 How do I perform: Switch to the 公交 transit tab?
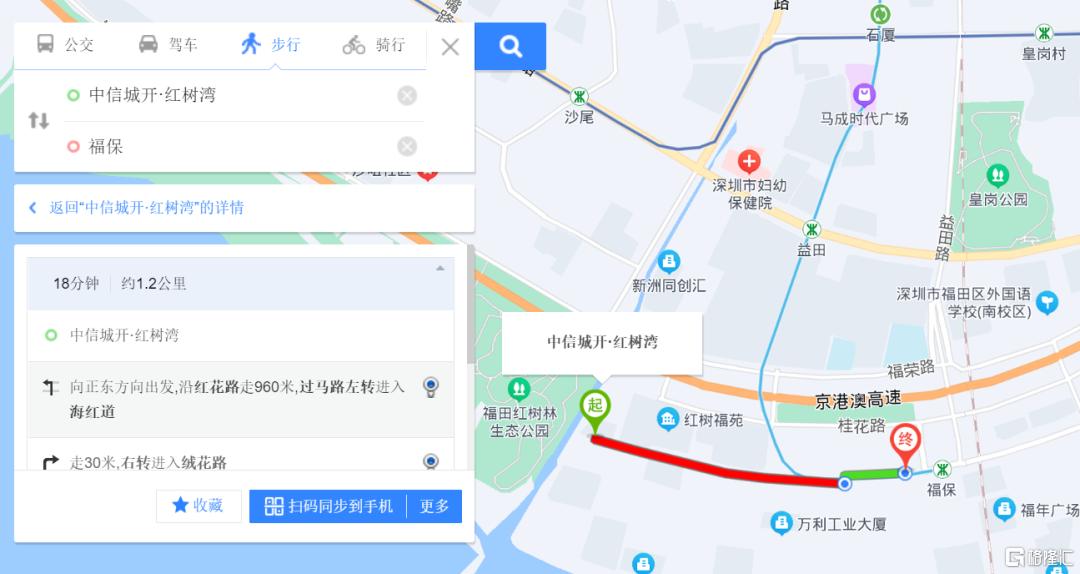coord(65,45)
